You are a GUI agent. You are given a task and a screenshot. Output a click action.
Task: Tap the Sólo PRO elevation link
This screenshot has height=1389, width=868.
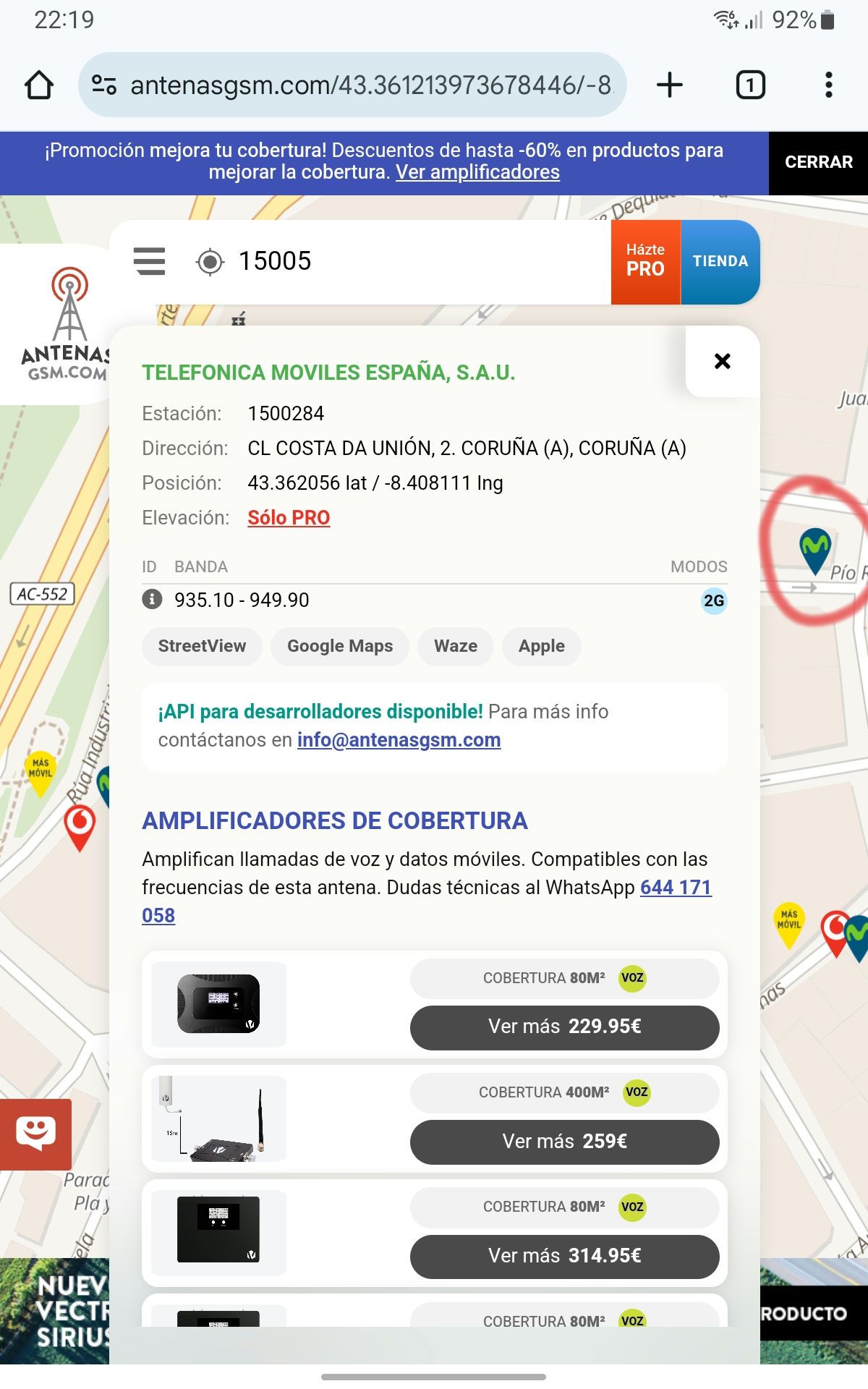[289, 517]
